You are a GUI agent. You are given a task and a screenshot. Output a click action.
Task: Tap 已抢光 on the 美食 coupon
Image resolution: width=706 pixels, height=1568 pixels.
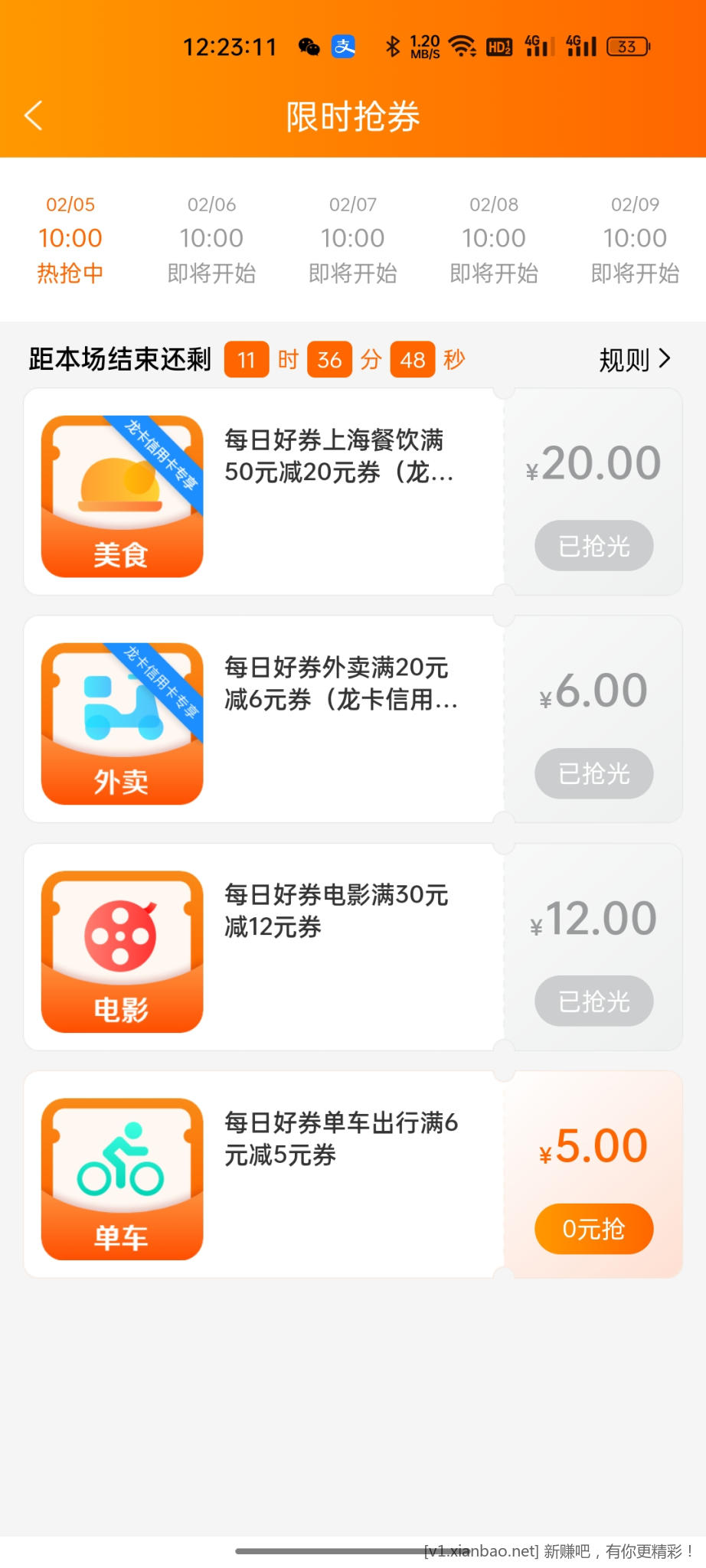pos(593,546)
